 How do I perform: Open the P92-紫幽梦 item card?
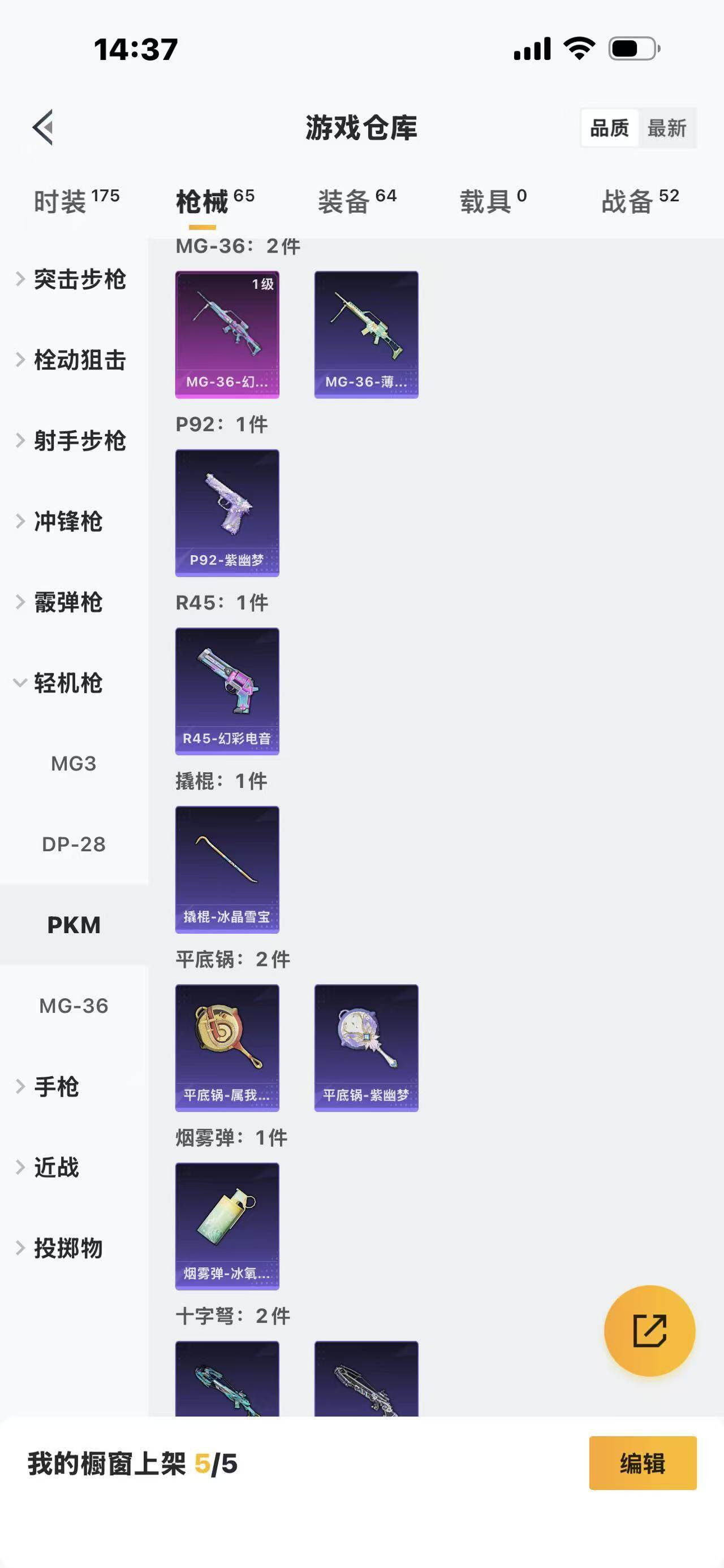[227, 513]
